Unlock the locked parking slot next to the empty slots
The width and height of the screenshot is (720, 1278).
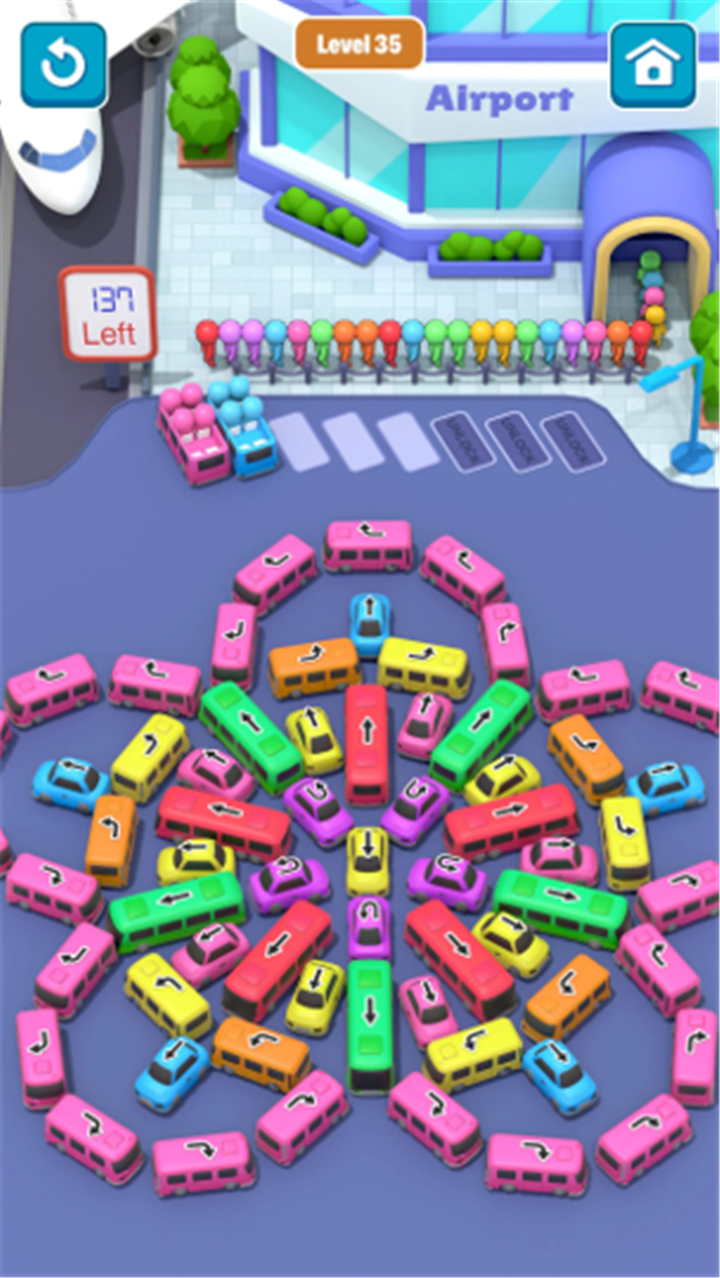pyautogui.click(x=459, y=441)
